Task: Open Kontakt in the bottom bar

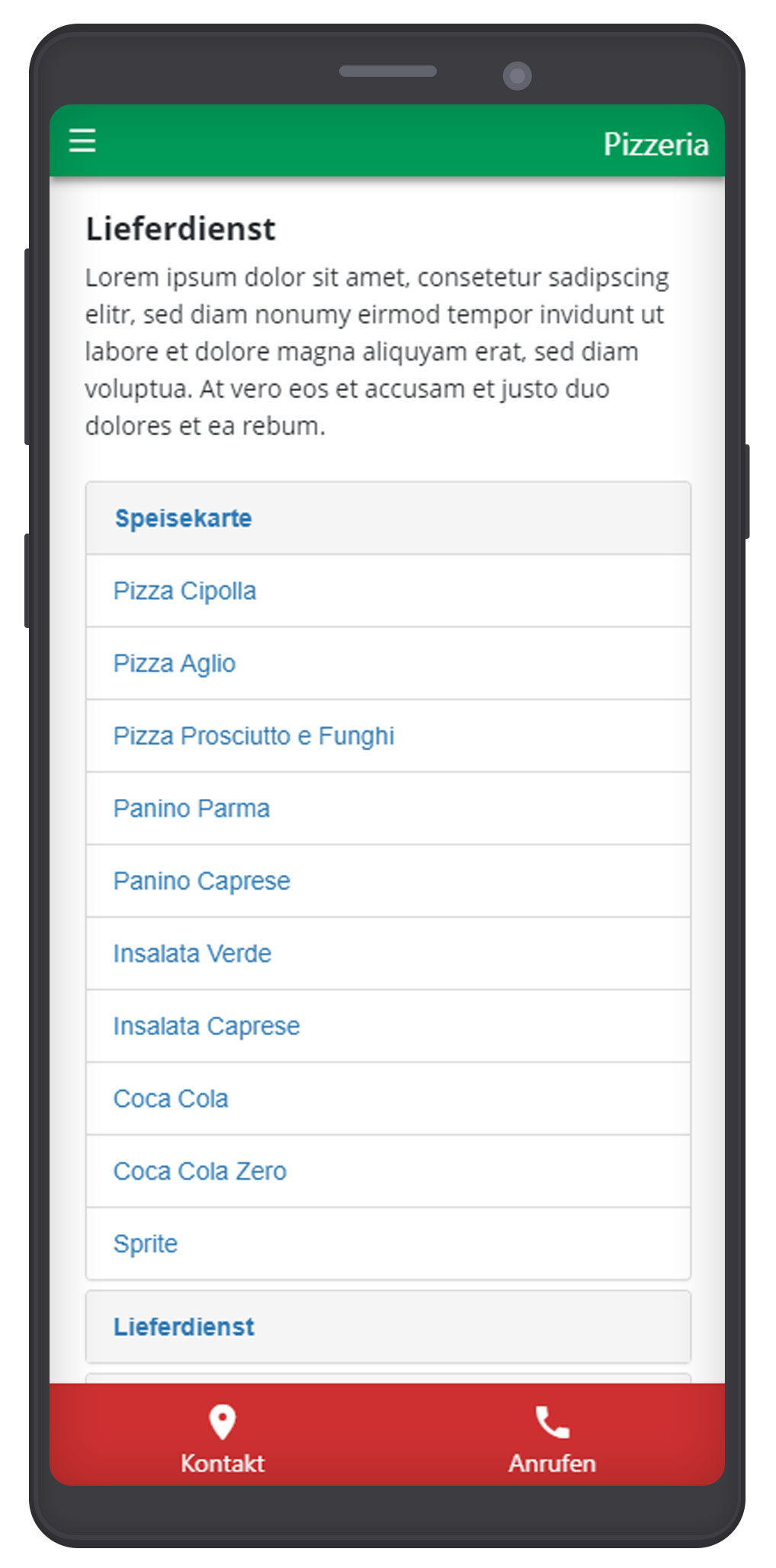Action: [222, 1439]
